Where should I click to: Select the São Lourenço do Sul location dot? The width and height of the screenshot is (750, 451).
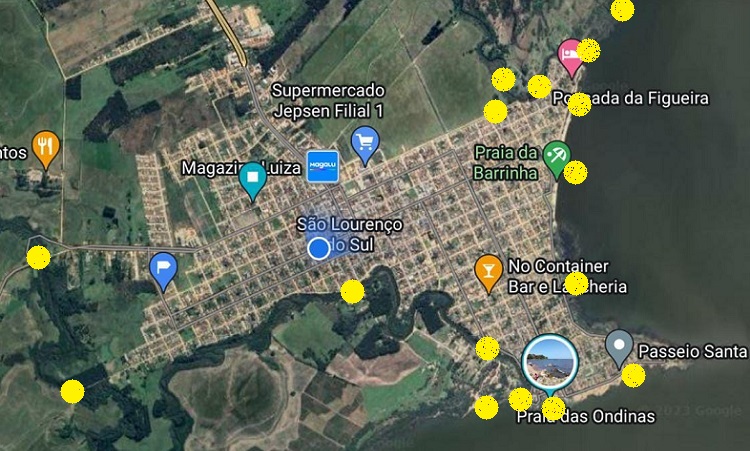coord(319,247)
